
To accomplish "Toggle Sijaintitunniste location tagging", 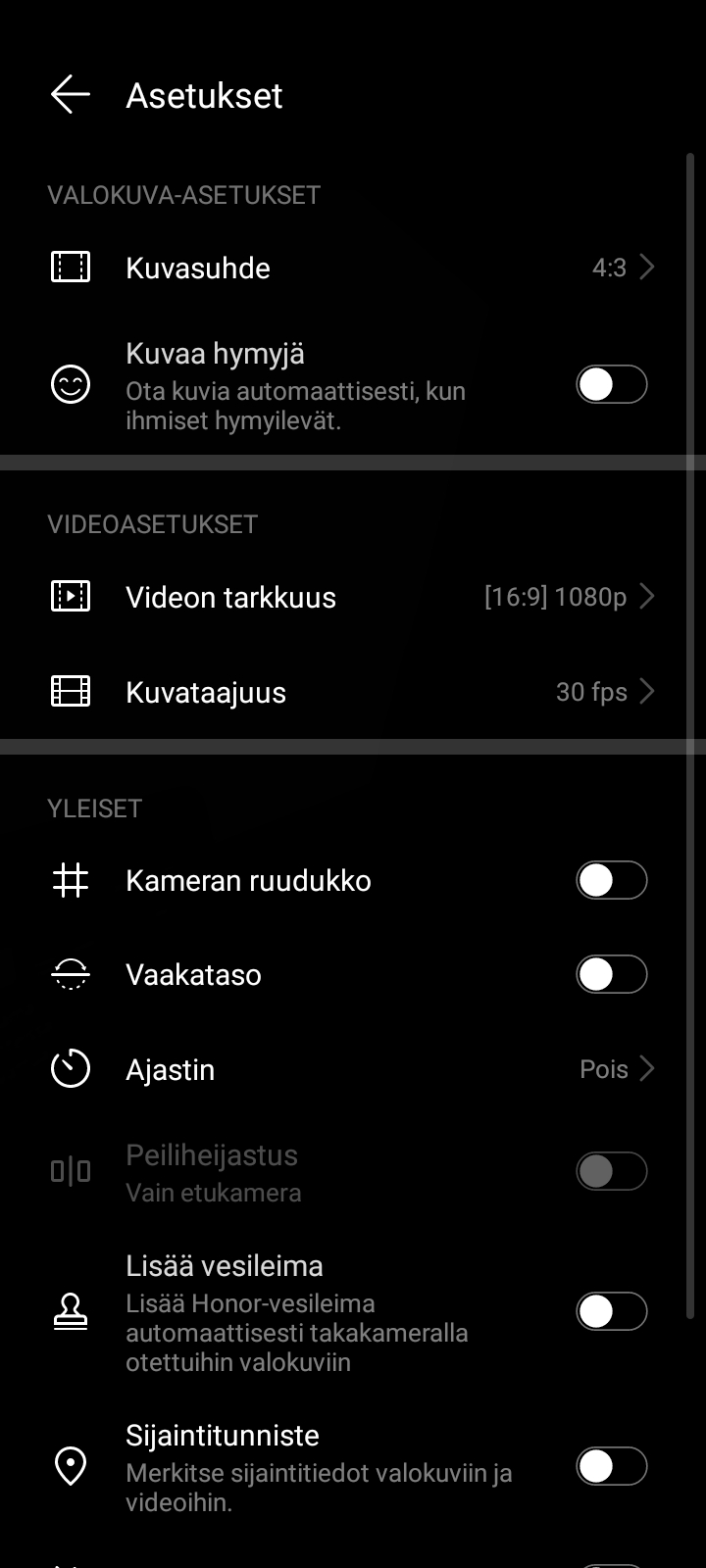I will coord(611,1467).
